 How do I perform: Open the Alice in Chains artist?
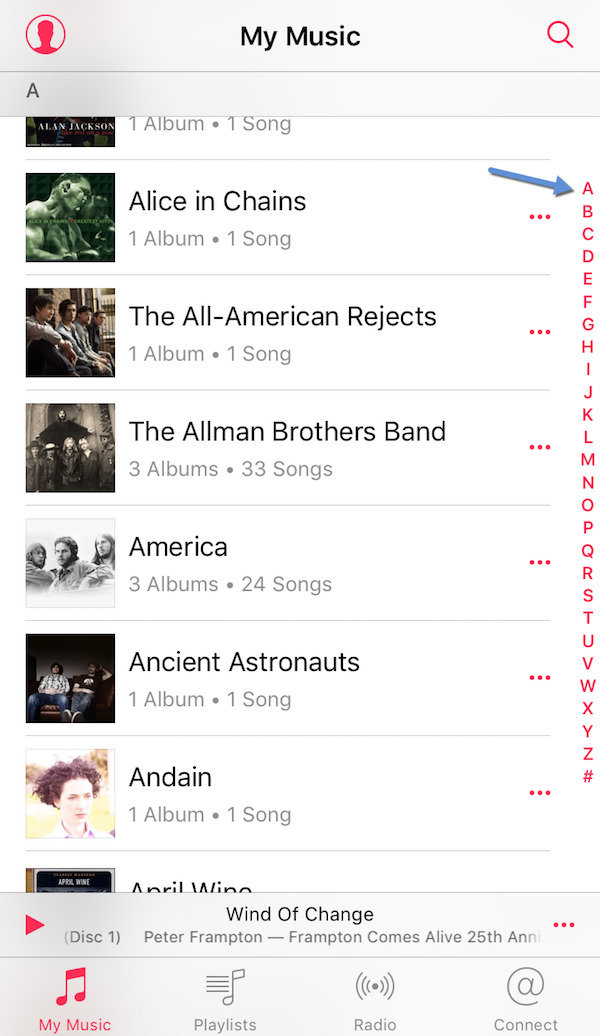pyautogui.click(x=287, y=217)
